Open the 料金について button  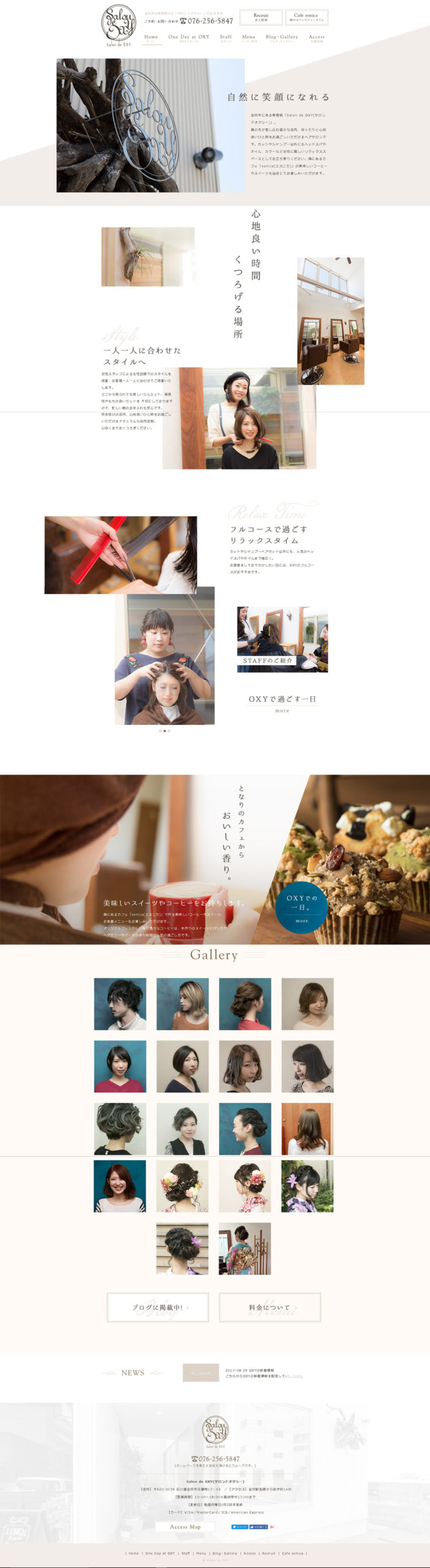(270, 1307)
